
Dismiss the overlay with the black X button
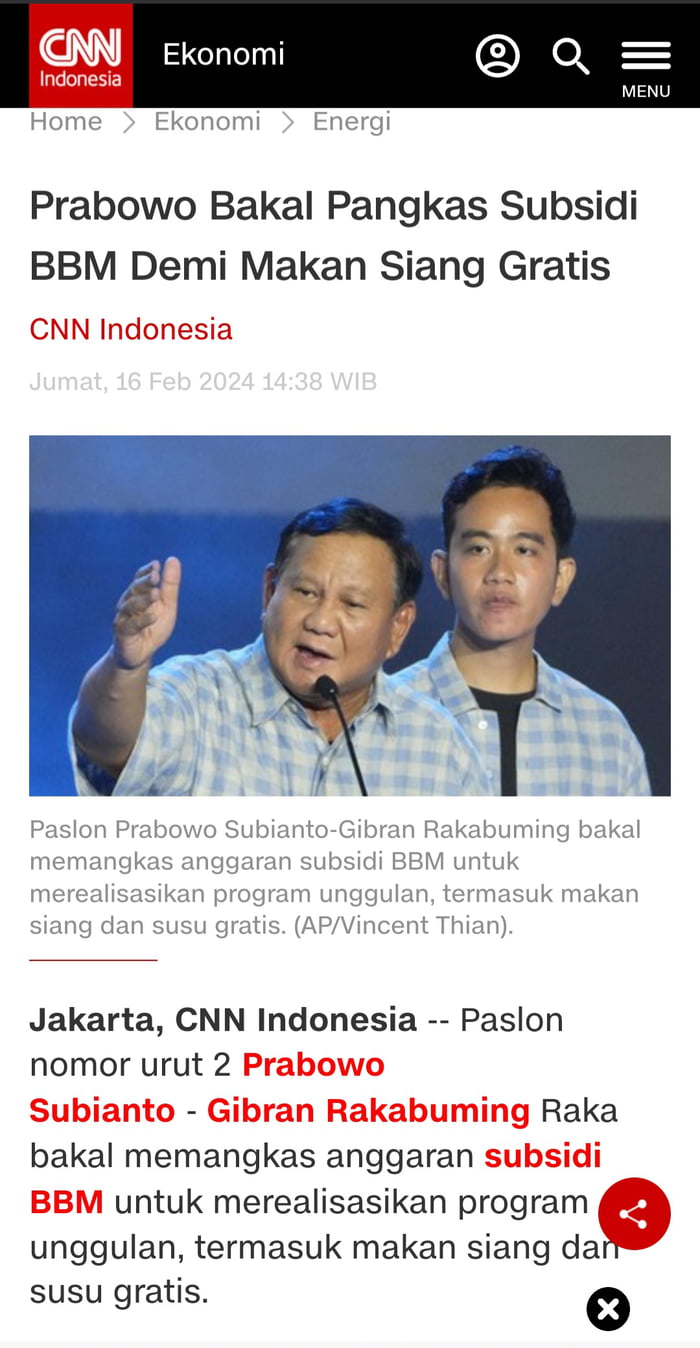[608, 1308]
